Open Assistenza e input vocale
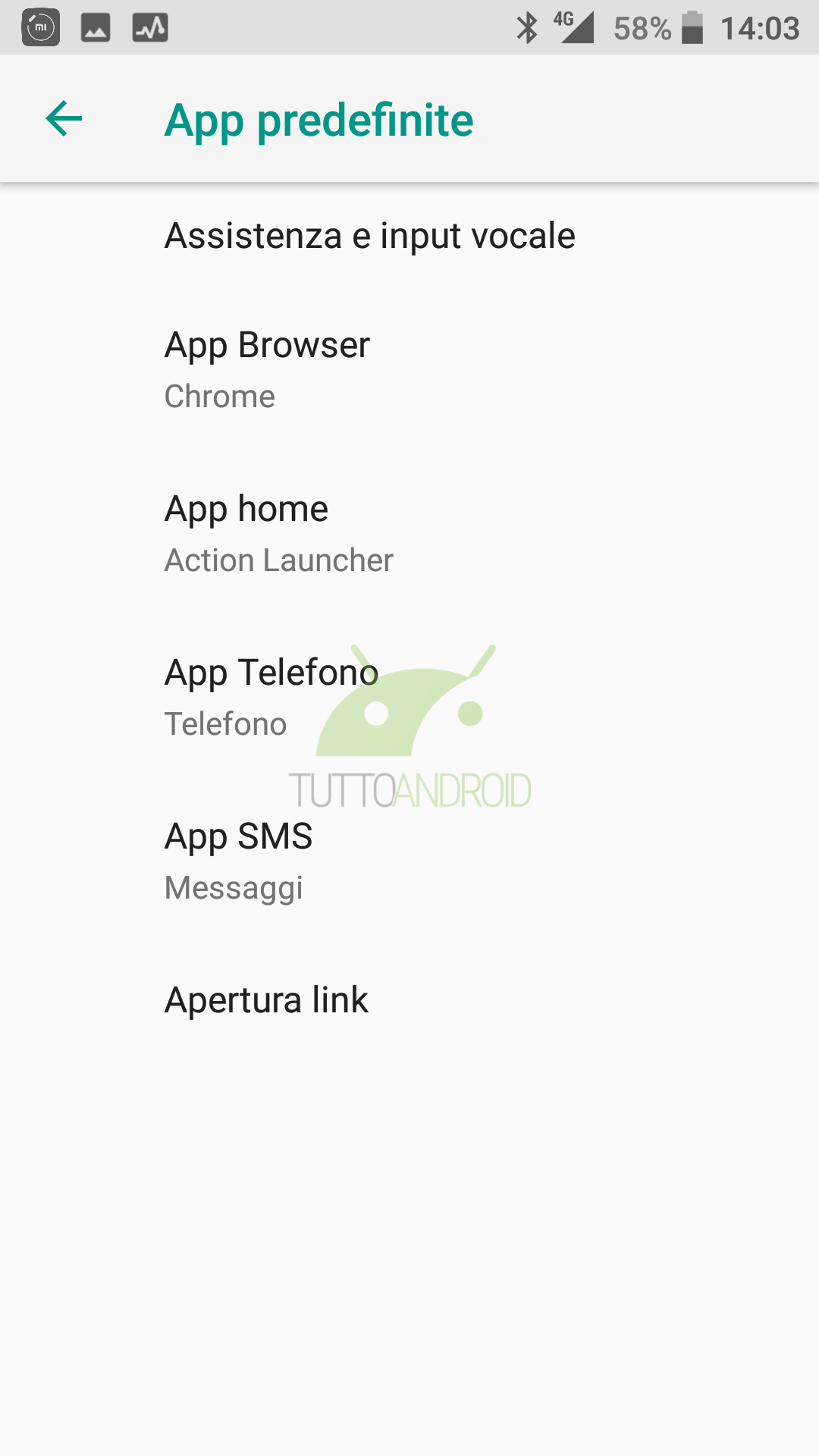Image resolution: width=819 pixels, height=1456 pixels. pos(409,236)
